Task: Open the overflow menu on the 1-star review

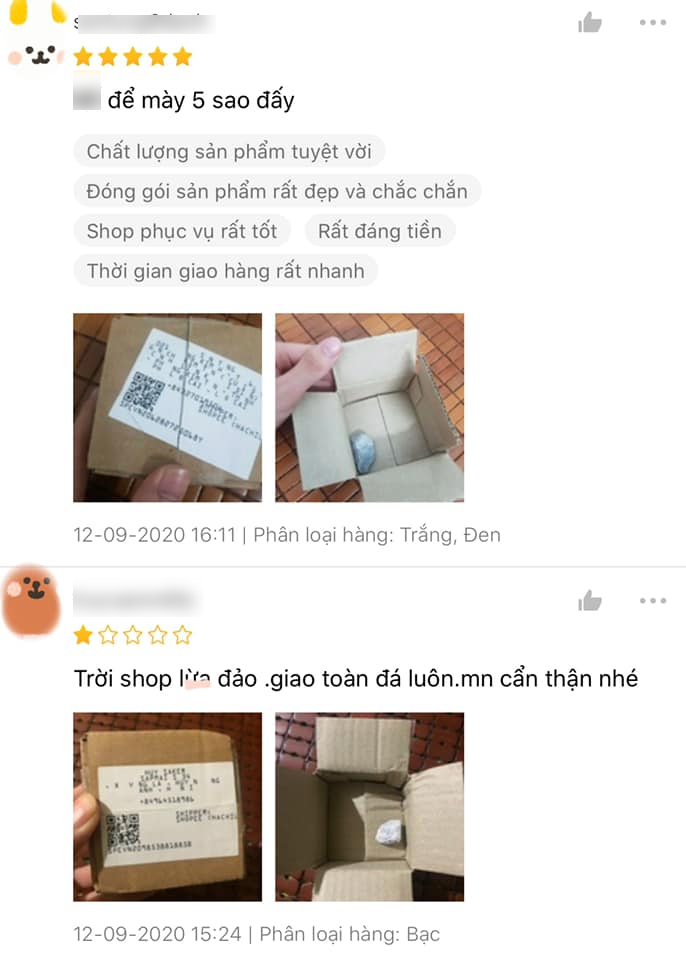Action: tap(652, 600)
